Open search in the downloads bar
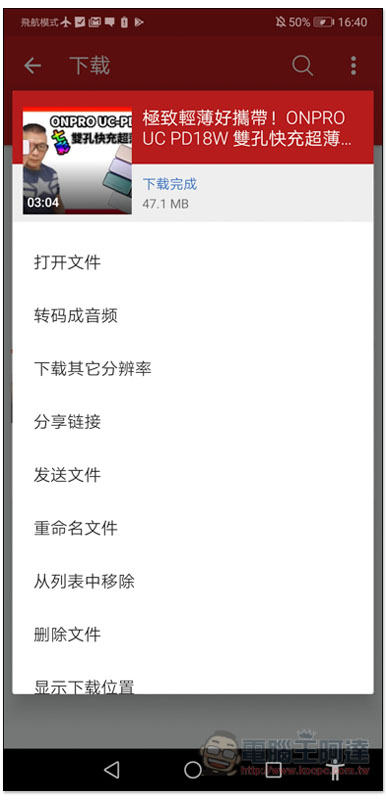Viewport: 386px width, 800px height. 302,66
